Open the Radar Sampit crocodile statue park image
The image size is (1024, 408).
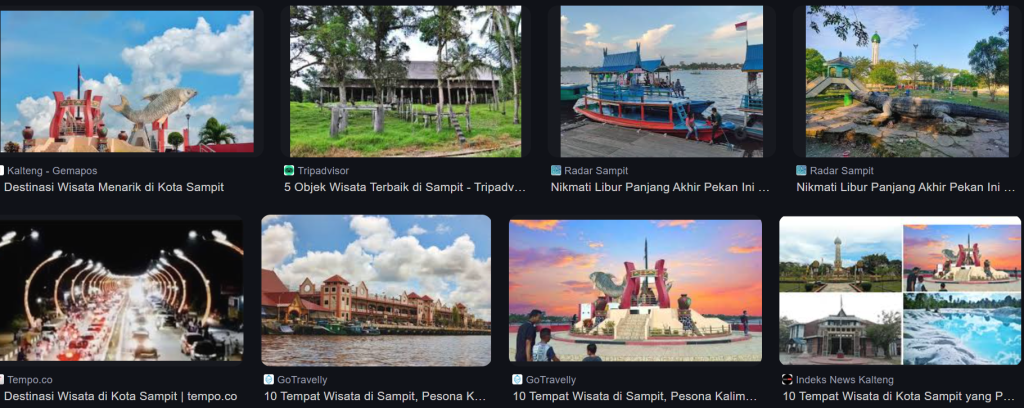907,80
